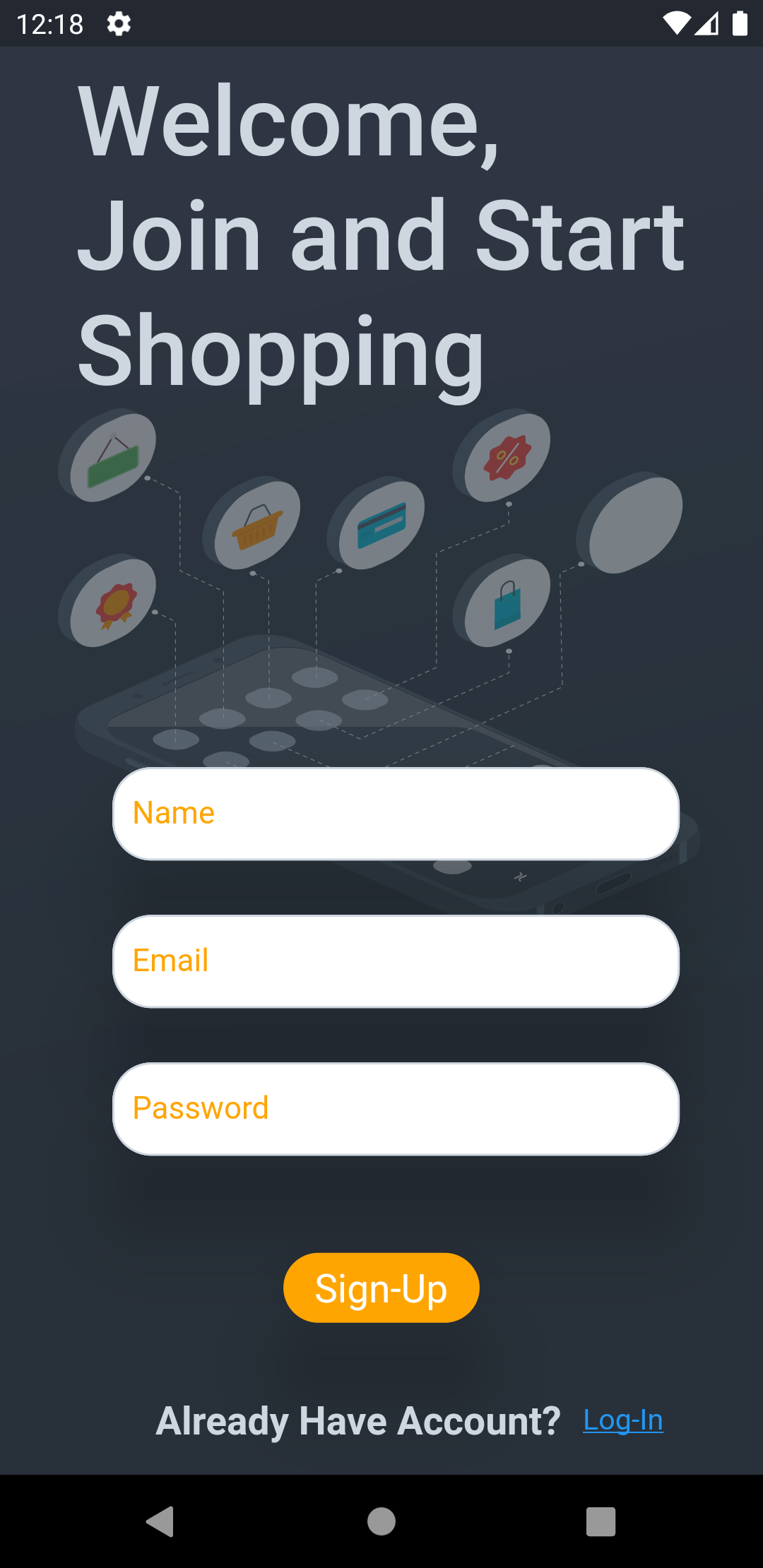The height and width of the screenshot is (1568, 763).
Task: Tap the Email input field
Action: click(396, 961)
